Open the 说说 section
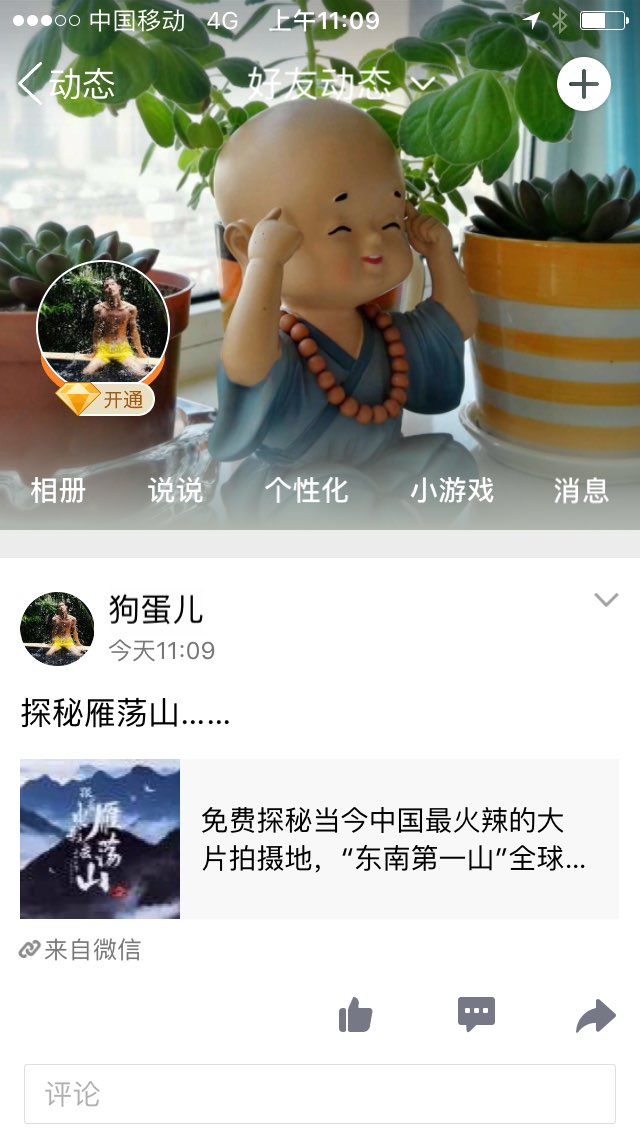Image resolution: width=640 pixels, height=1136 pixels. tap(175, 490)
